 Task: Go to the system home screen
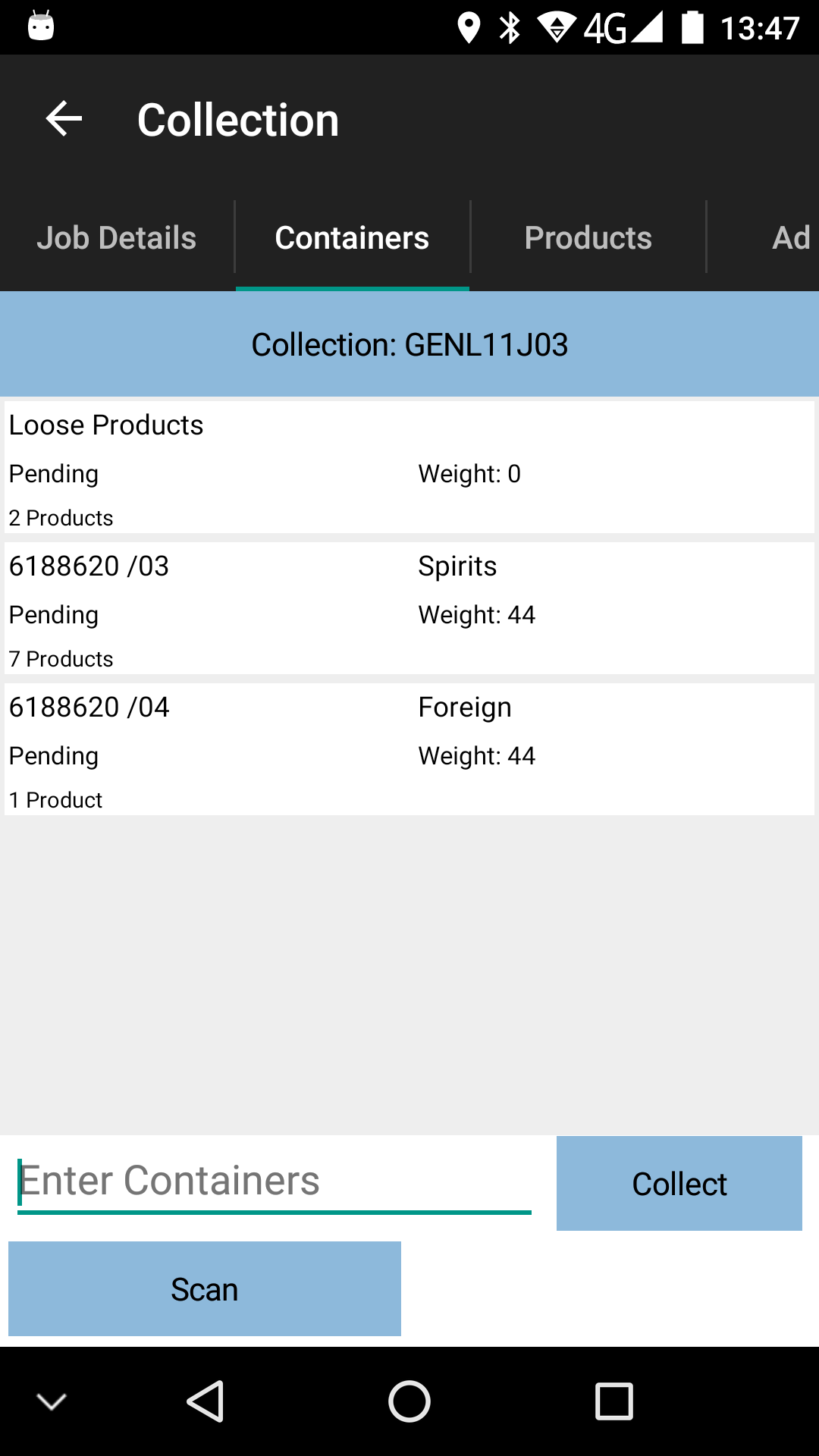(409, 1401)
